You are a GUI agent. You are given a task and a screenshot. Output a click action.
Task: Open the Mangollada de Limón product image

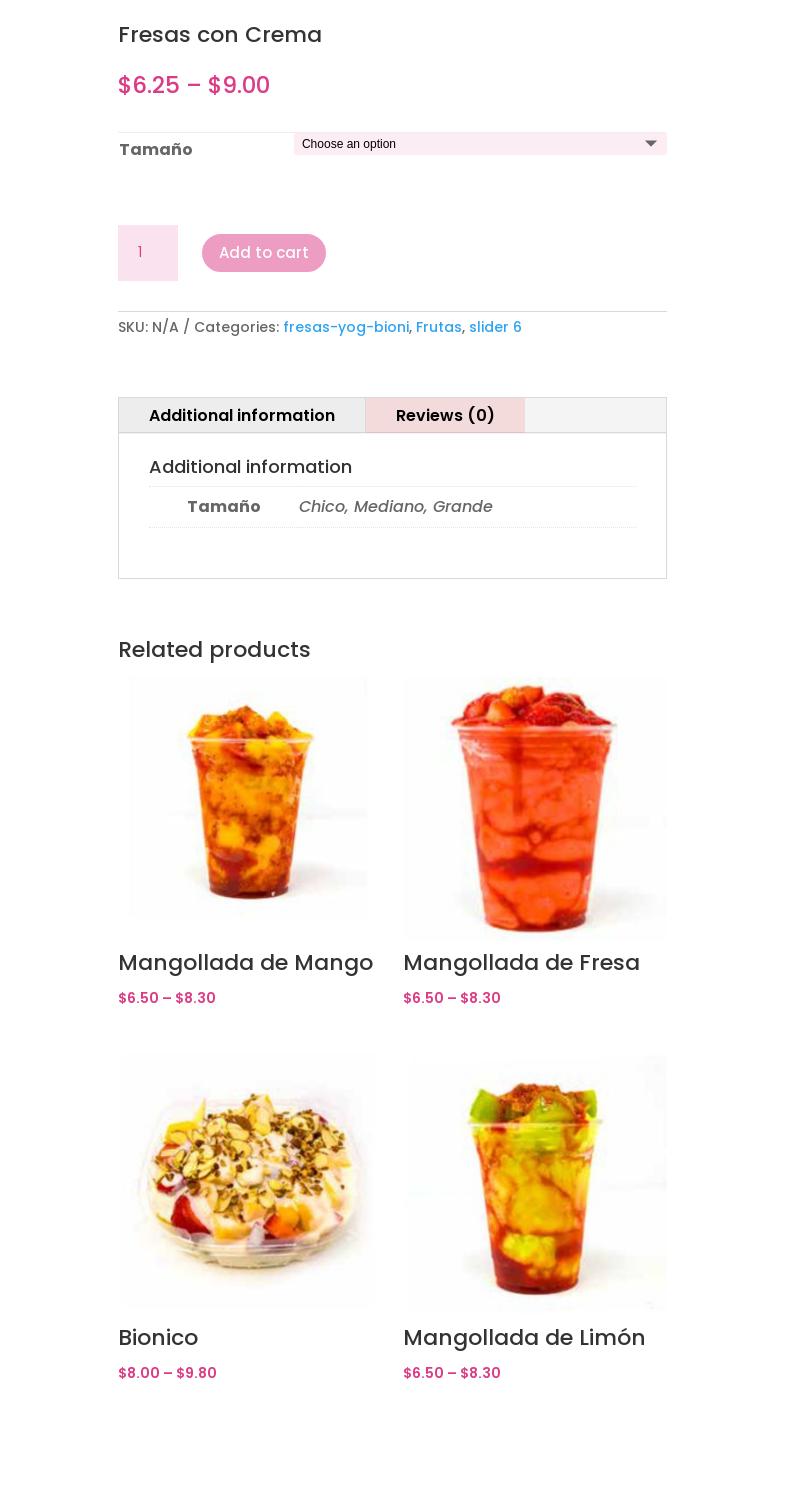pyautogui.click(x=535, y=1182)
